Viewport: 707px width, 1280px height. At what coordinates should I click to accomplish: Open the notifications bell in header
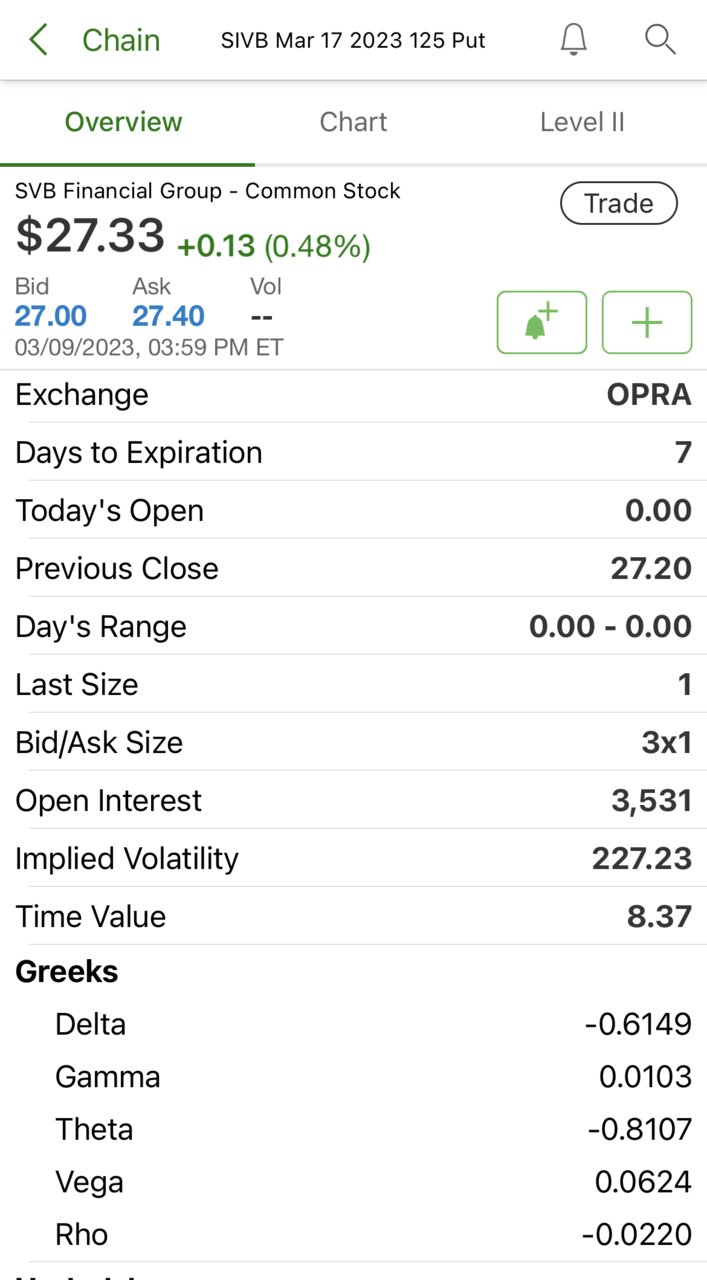pyautogui.click(x=573, y=40)
